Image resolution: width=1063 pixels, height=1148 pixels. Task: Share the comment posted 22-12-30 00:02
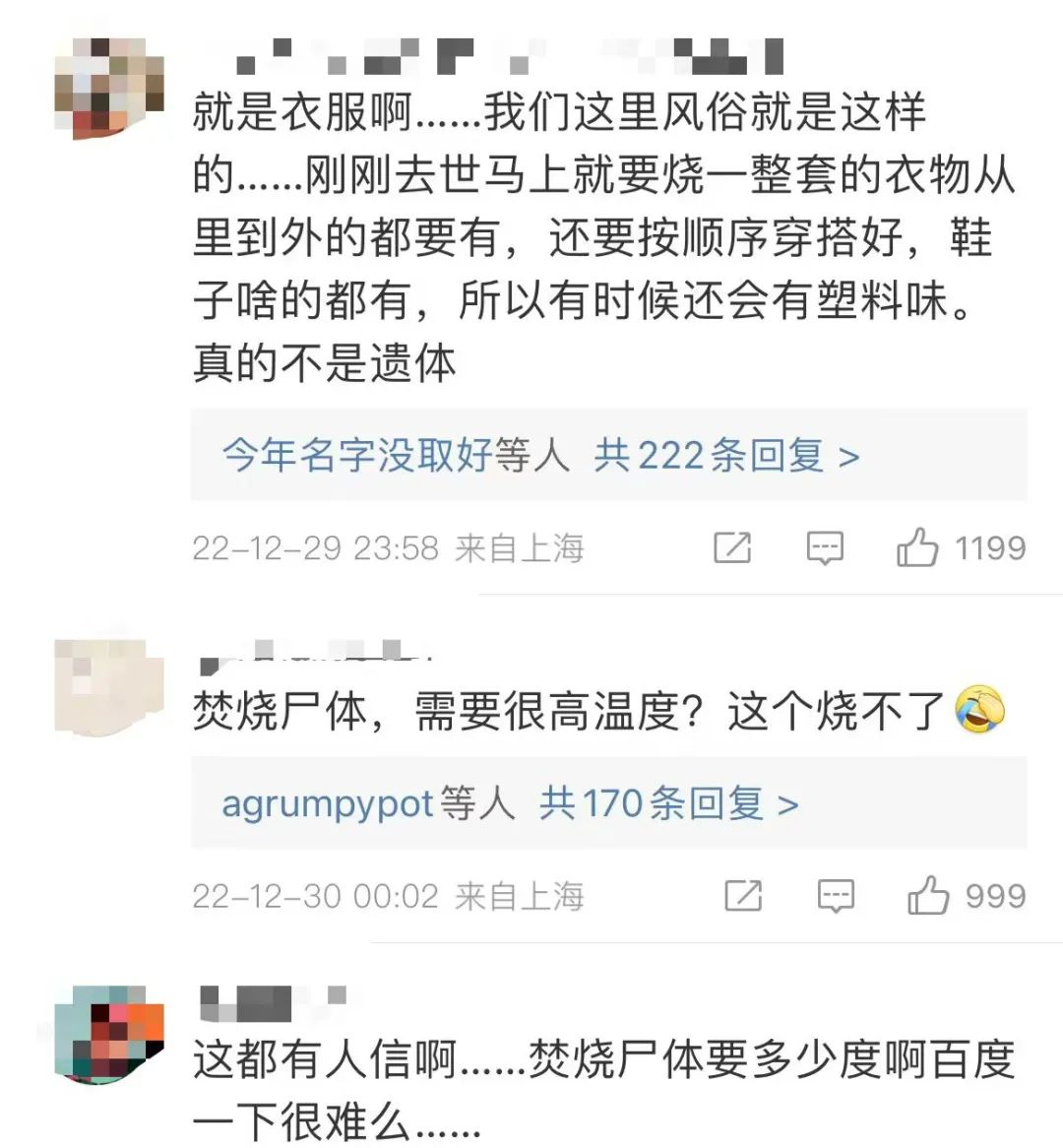pyautogui.click(x=743, y=896)
